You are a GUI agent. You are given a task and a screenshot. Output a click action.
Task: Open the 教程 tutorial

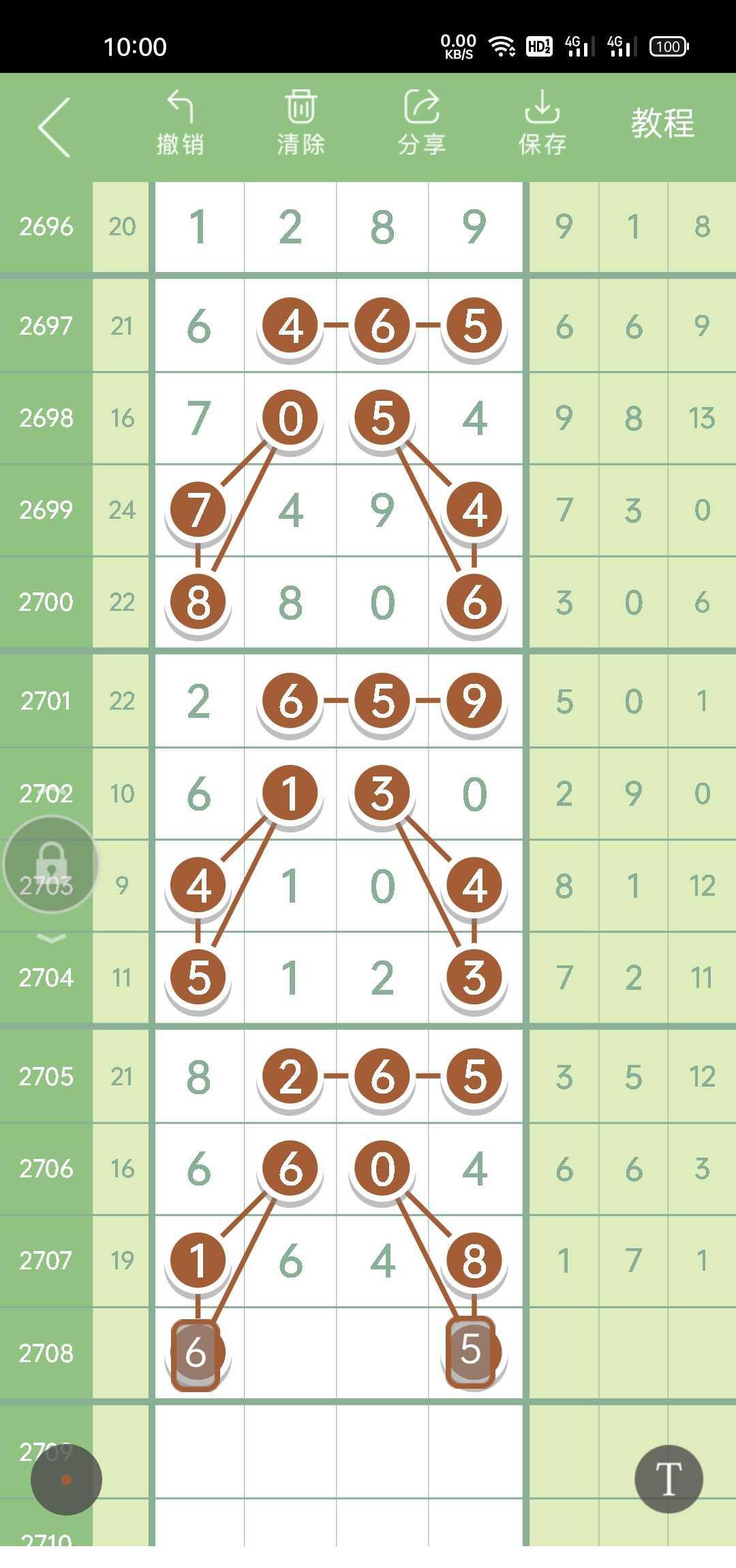tap(662, 123)
